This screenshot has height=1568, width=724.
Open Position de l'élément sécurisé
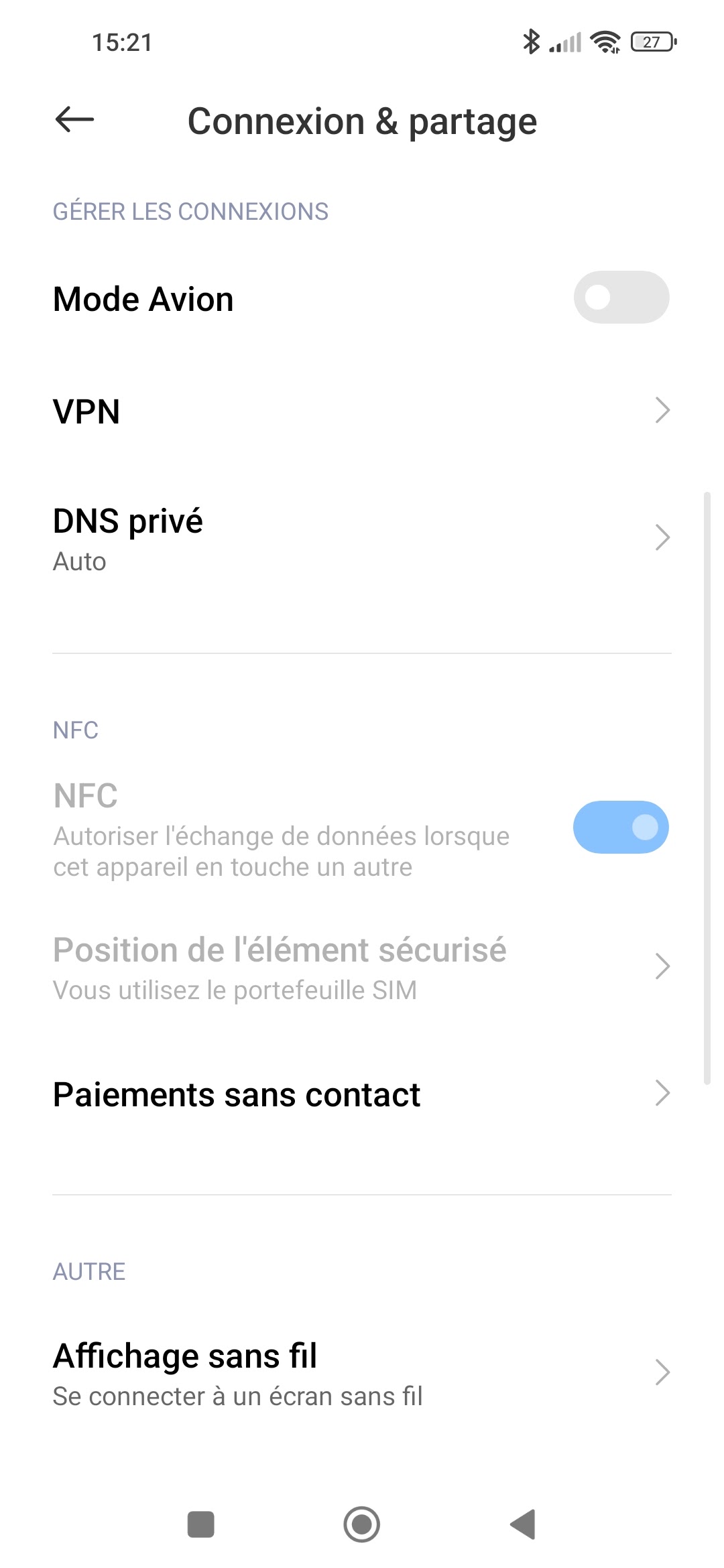[362, 967]
